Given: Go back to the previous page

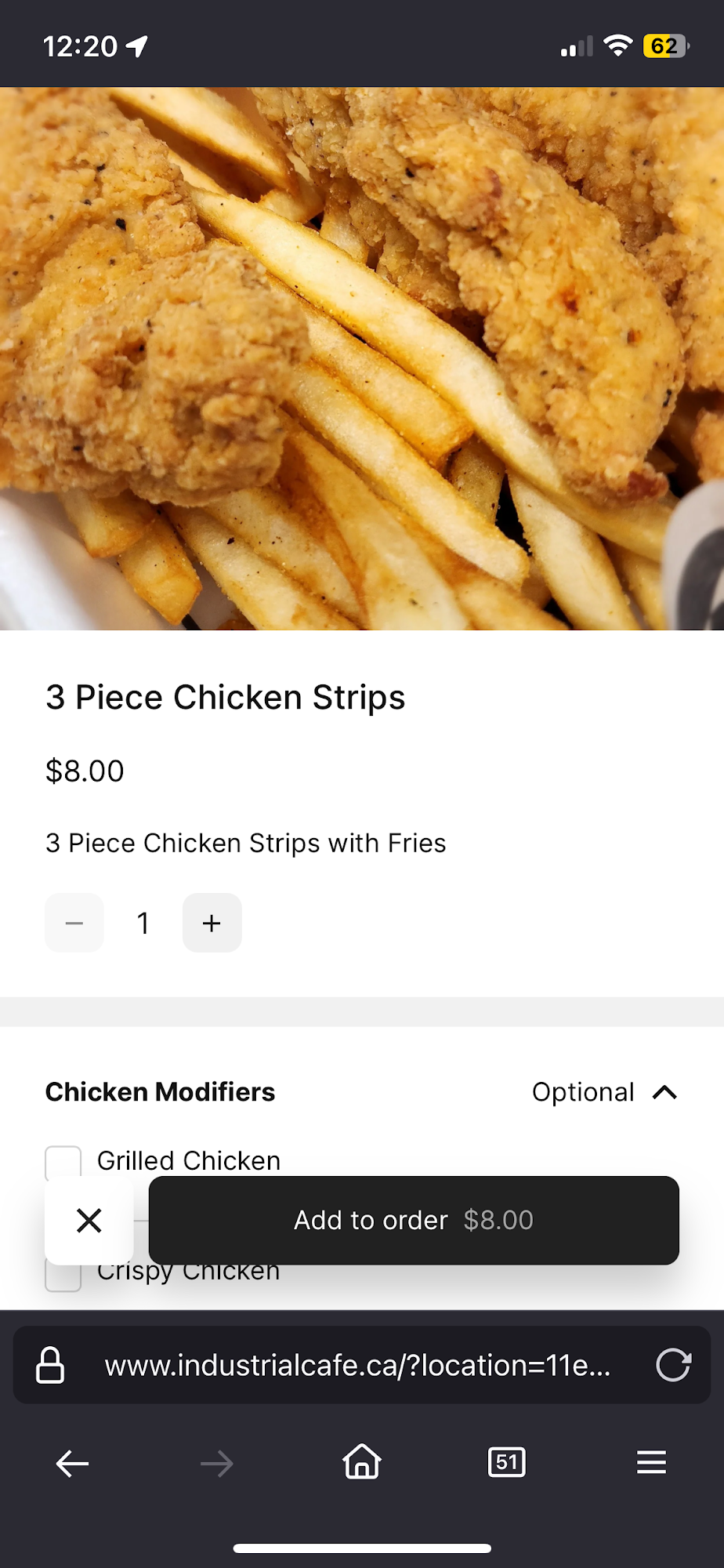Looking at the screenshot, I should (x=72, y=1463).
